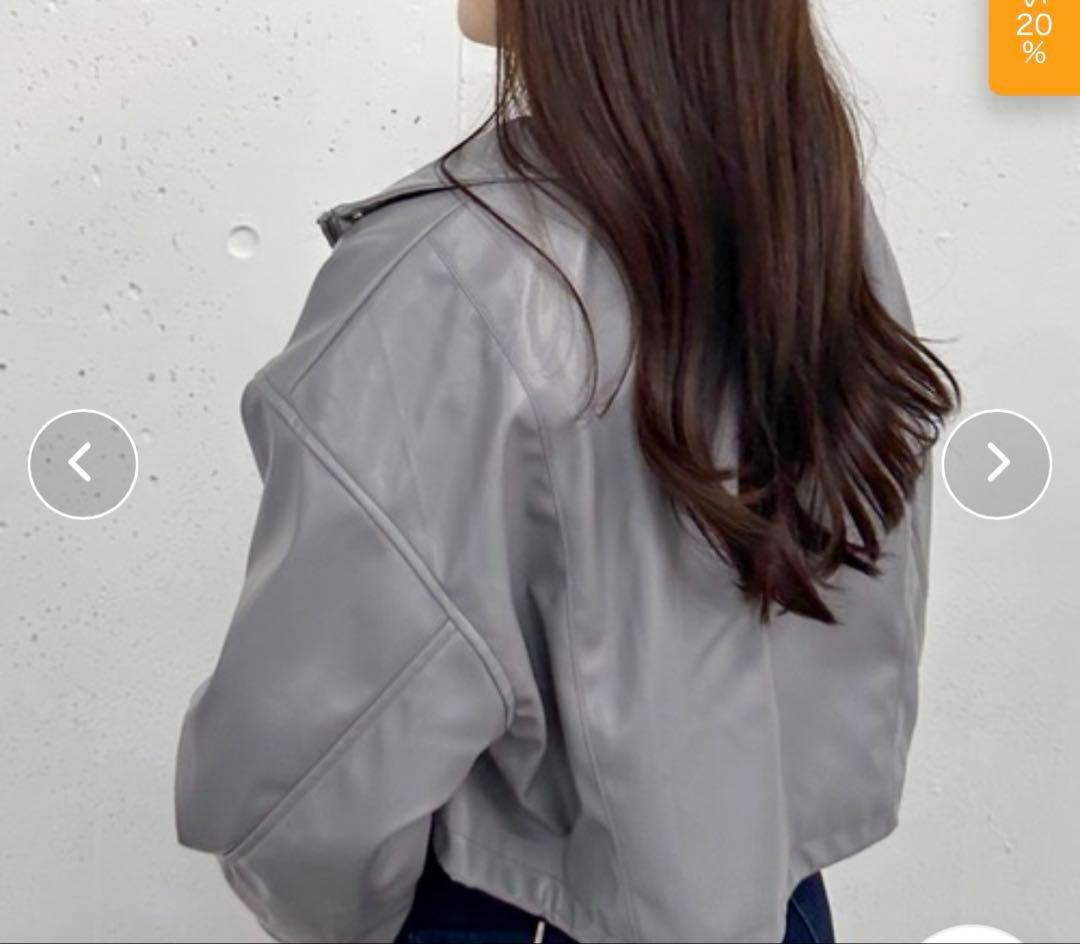The height and width of the screenshot is (944, 1080).
Task: Go to the previous product image
Action: (x=83, y=464)
